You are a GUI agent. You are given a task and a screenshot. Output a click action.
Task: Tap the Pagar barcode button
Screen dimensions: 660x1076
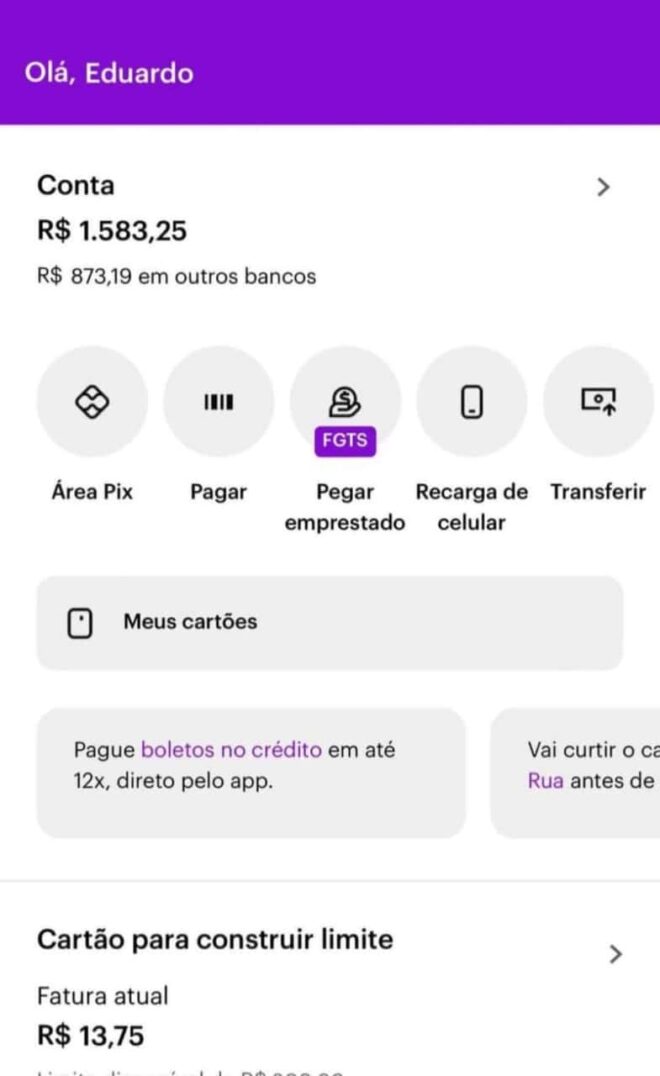click(x=218, y=402)
